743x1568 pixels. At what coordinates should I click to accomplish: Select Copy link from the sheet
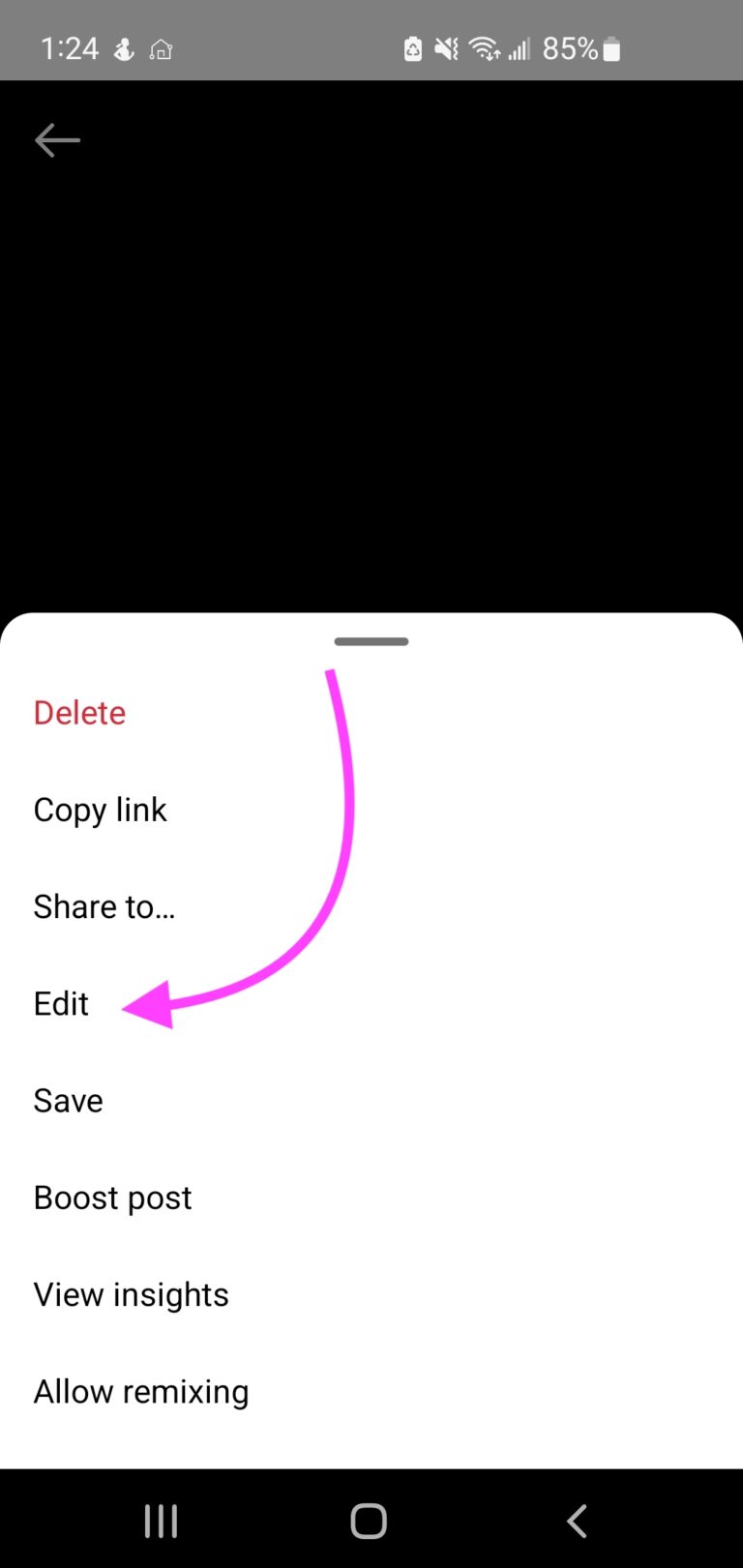pyautogui.click(x=100, y=810)
